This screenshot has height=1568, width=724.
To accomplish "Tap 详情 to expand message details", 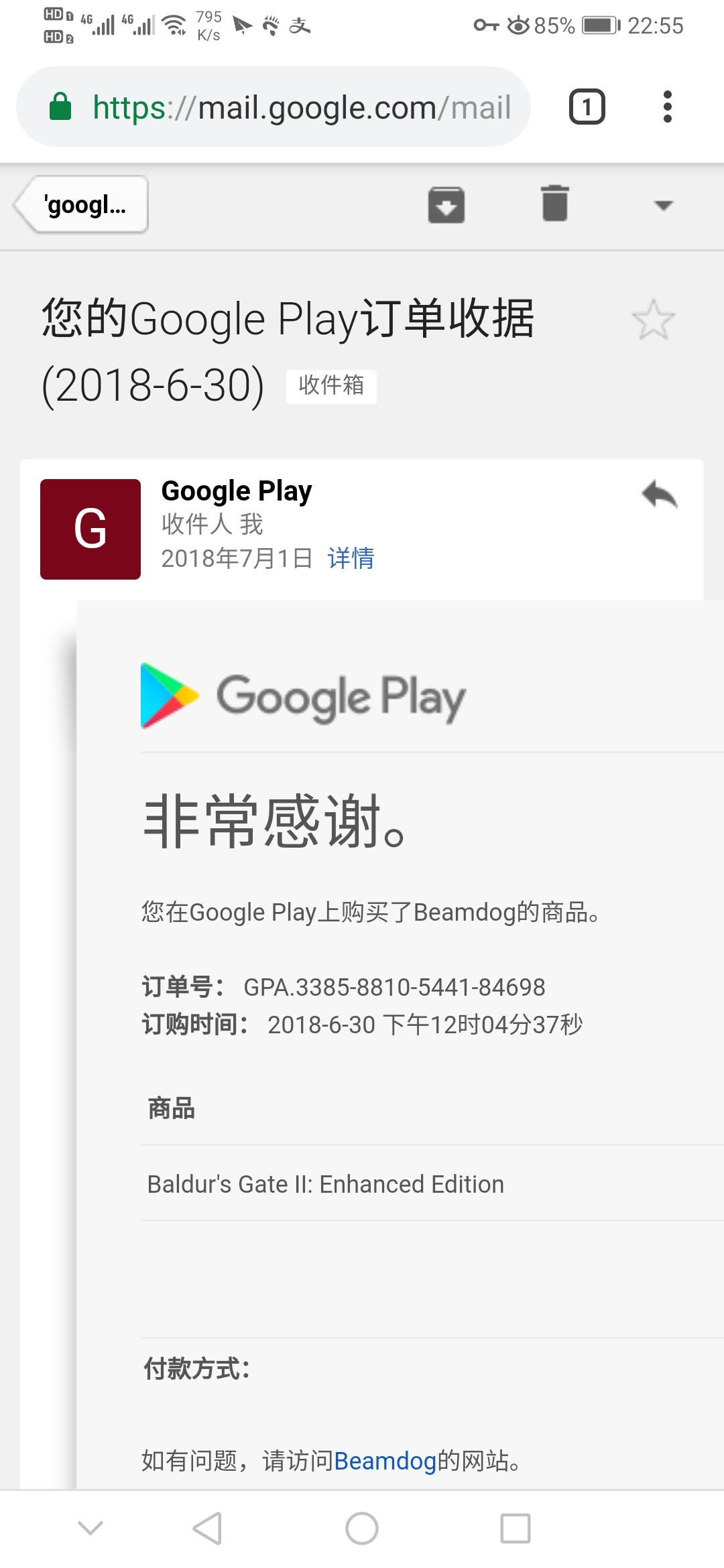I will pos(351,558).
